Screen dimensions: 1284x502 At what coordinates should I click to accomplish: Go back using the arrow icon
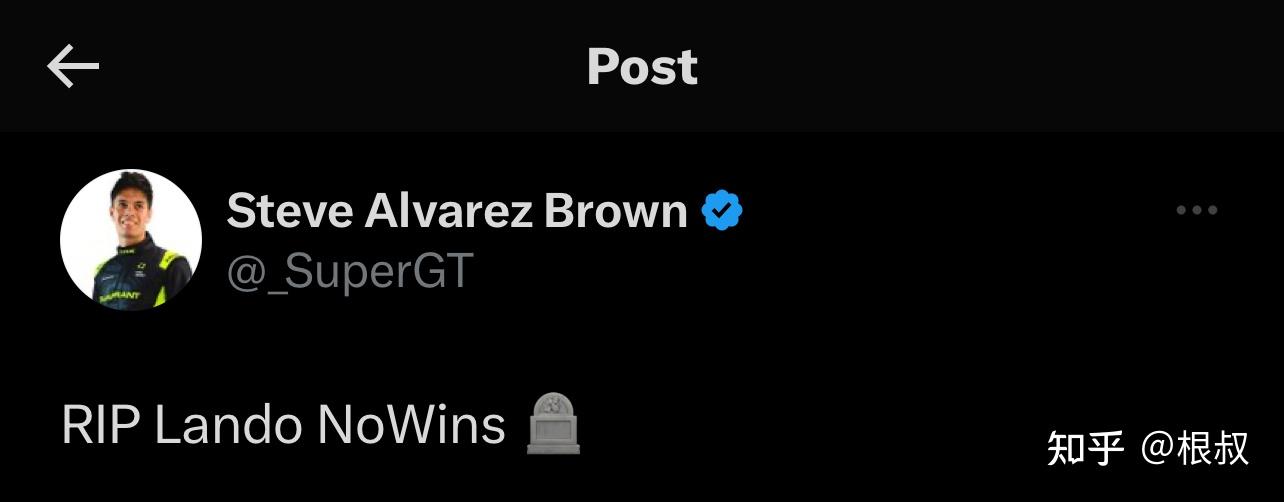click(x=73, y=67)
